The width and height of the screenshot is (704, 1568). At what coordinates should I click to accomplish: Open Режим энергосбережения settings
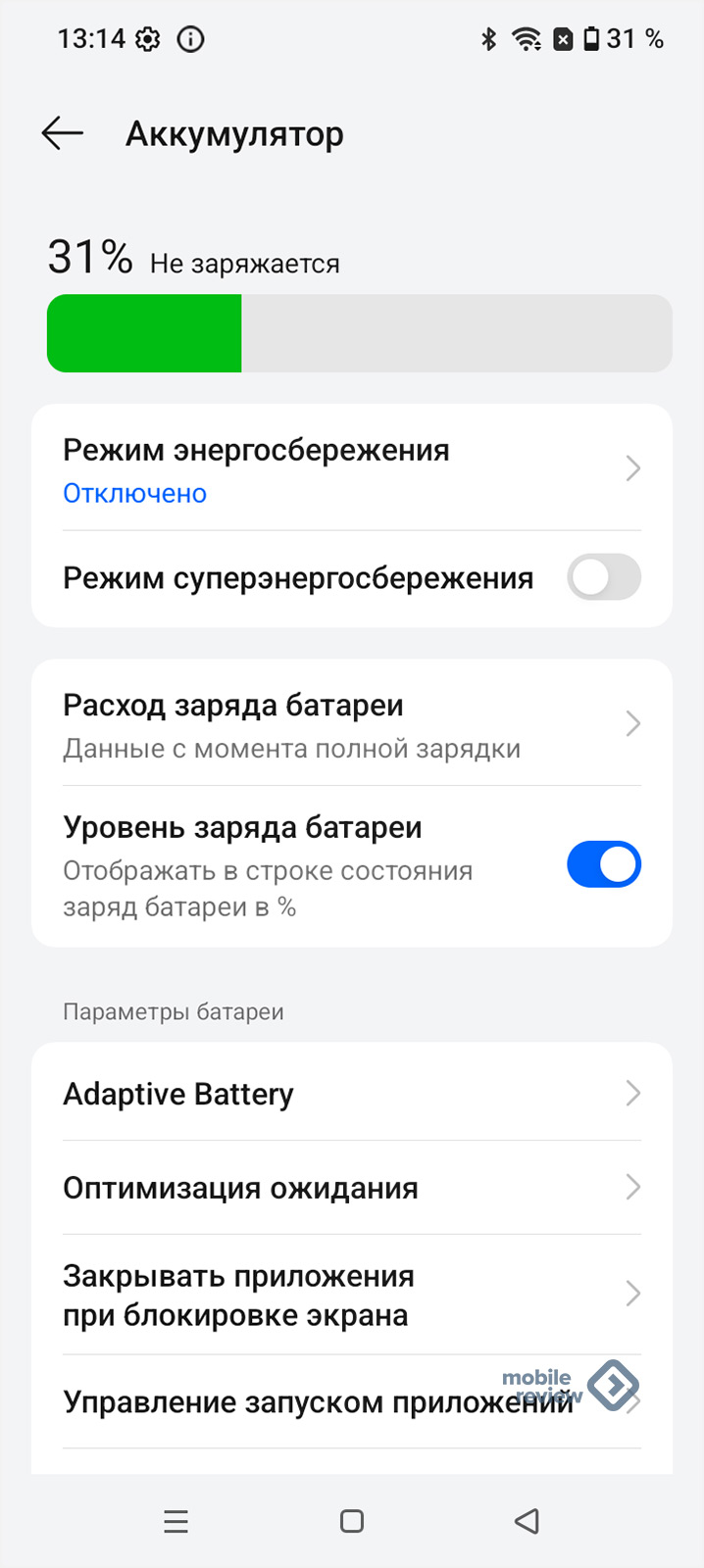[351, 469]
